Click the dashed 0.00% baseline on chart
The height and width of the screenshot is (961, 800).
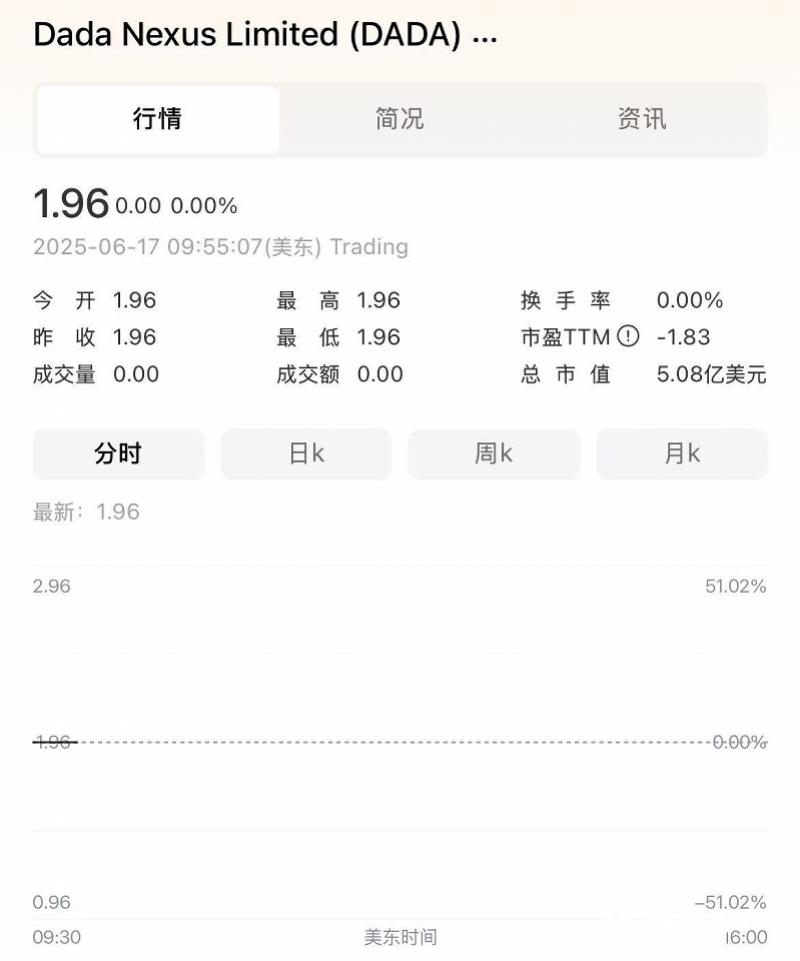[400, 742]
